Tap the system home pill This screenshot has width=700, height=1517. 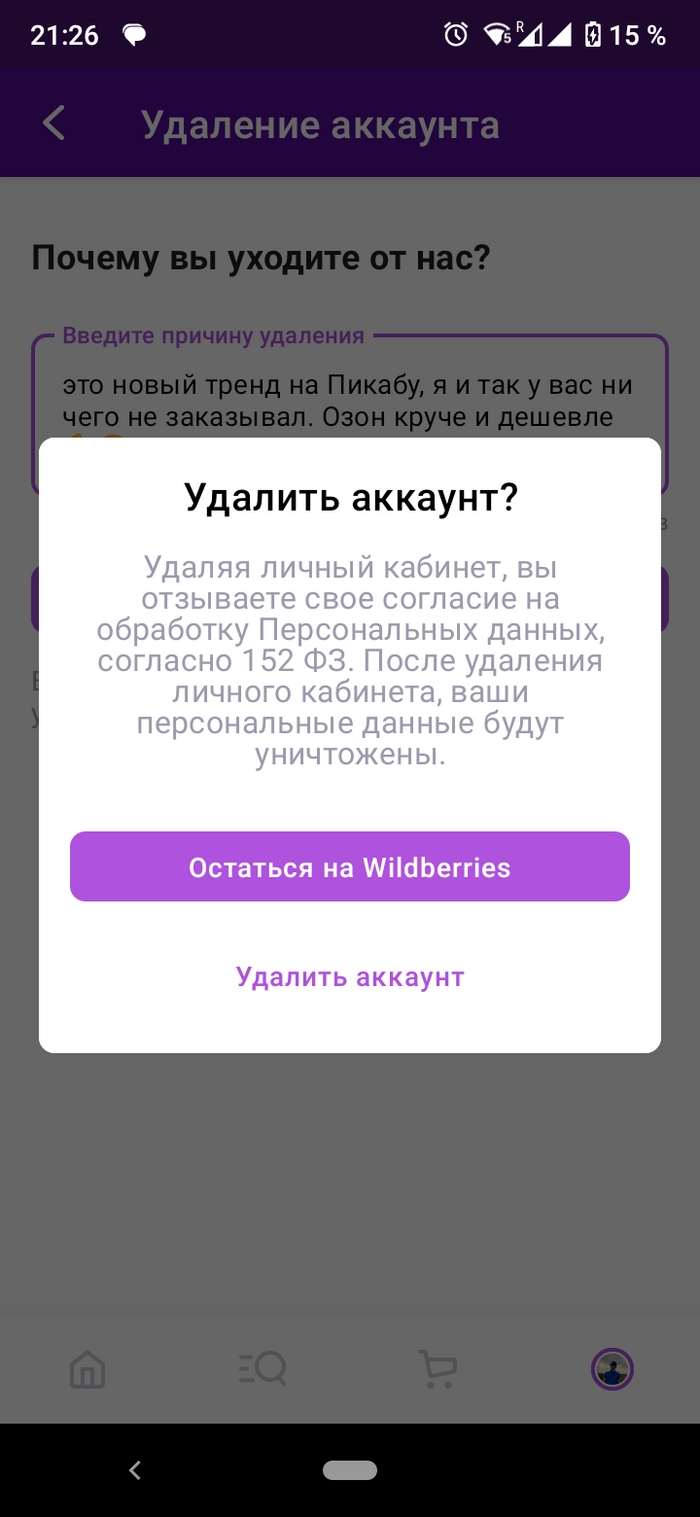(349, 1470)
